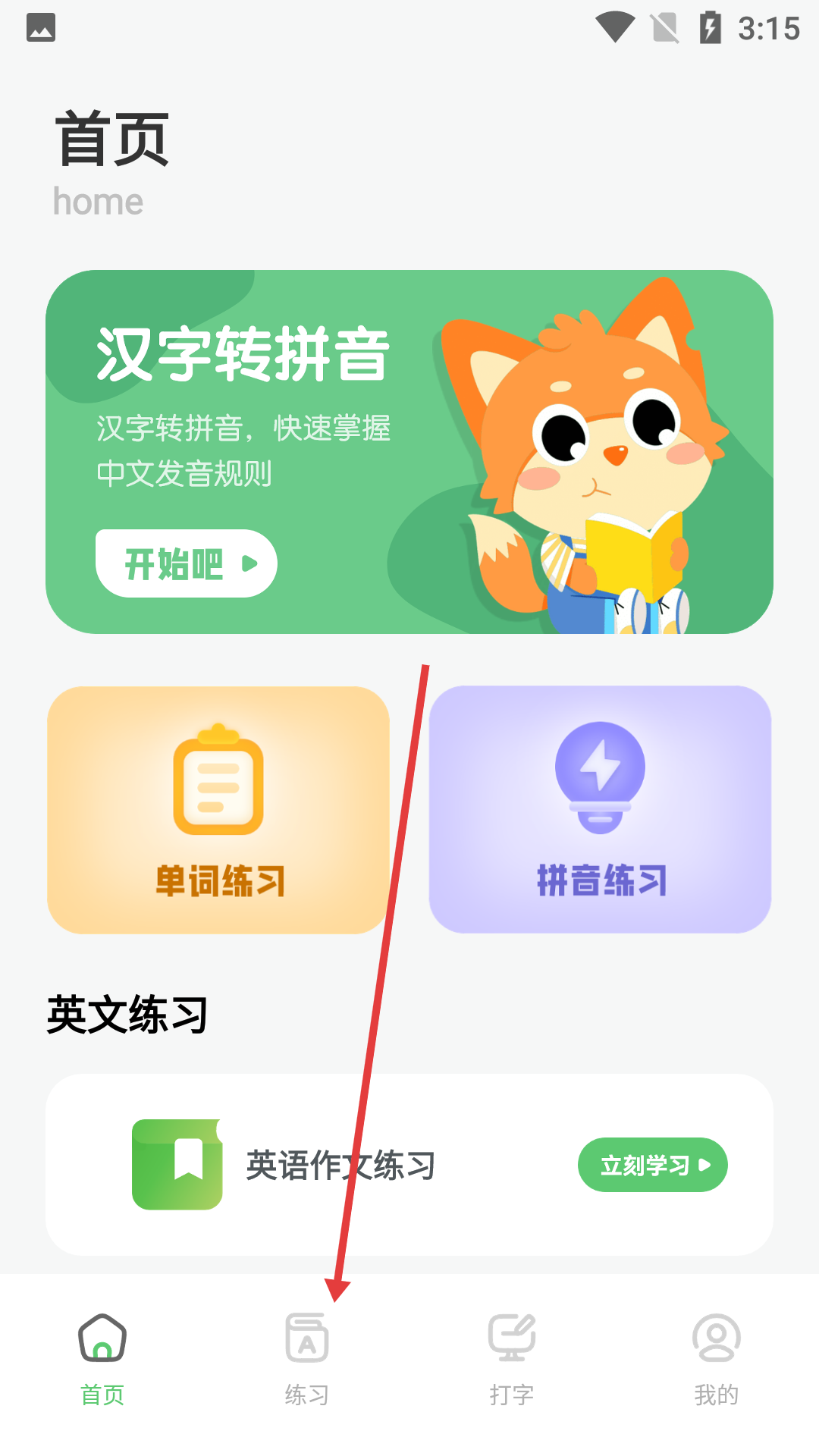Screen dimensions: 819x1456
Task: Switch to the 打字 tab
Action: pos(512,1357)
